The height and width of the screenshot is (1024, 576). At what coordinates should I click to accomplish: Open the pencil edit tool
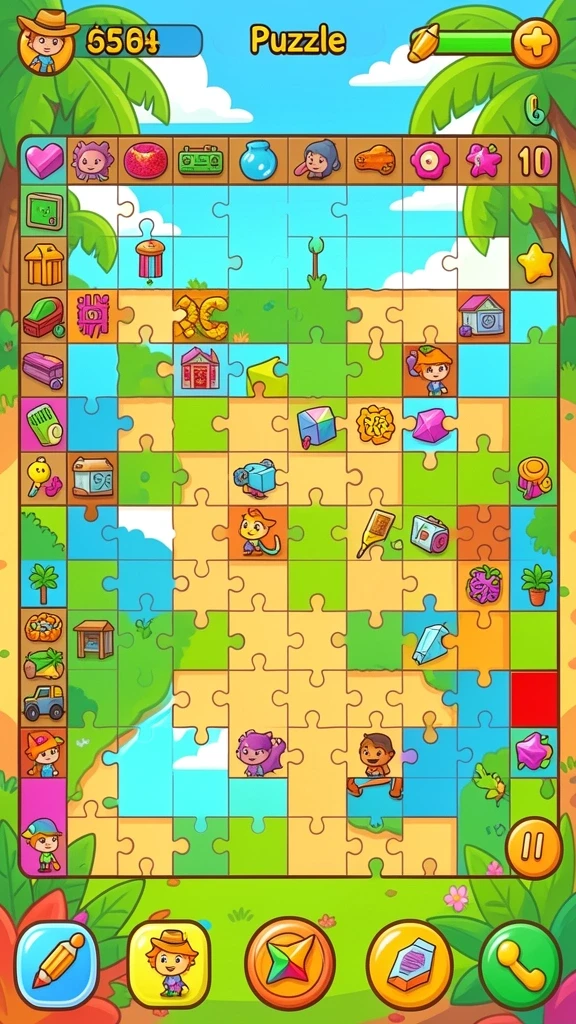[x=57, y=965]
